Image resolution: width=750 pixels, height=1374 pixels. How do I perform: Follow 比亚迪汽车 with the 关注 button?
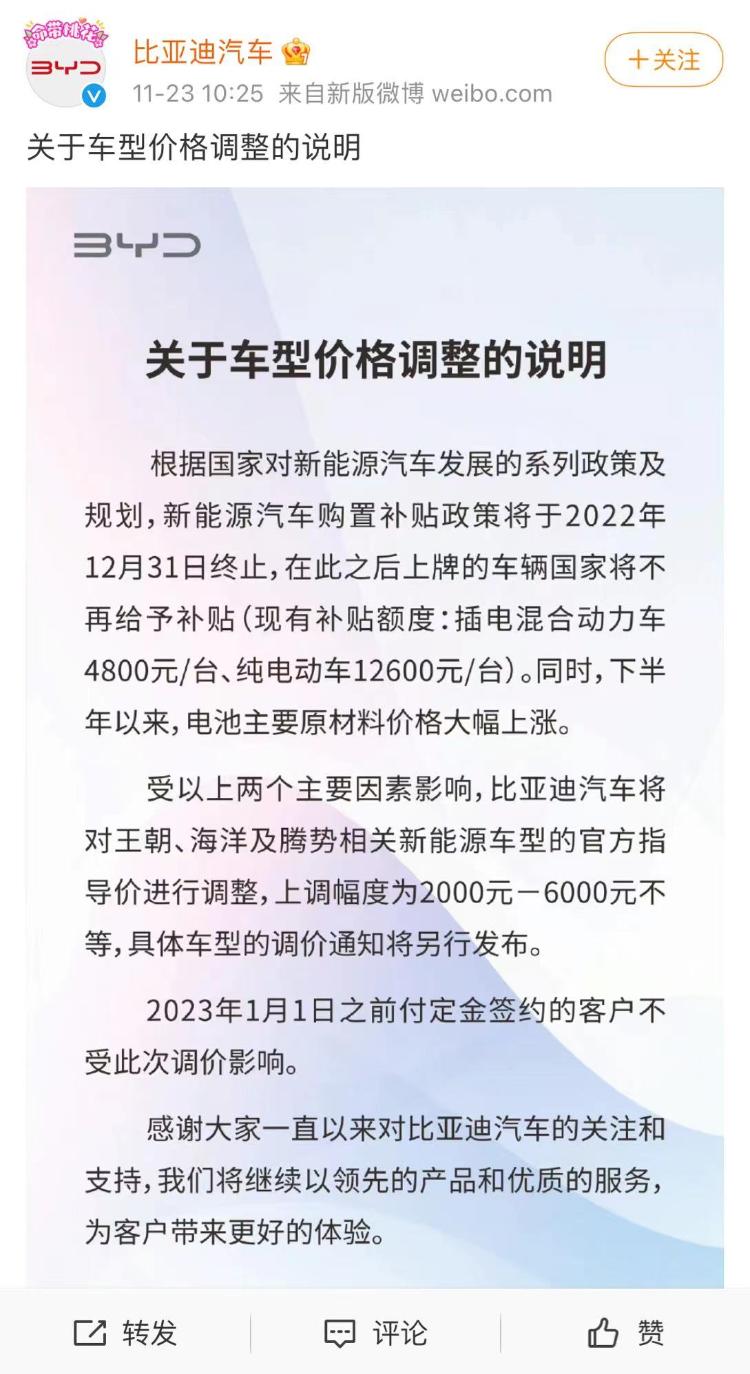pyautogui.click(x=663, y=59)
